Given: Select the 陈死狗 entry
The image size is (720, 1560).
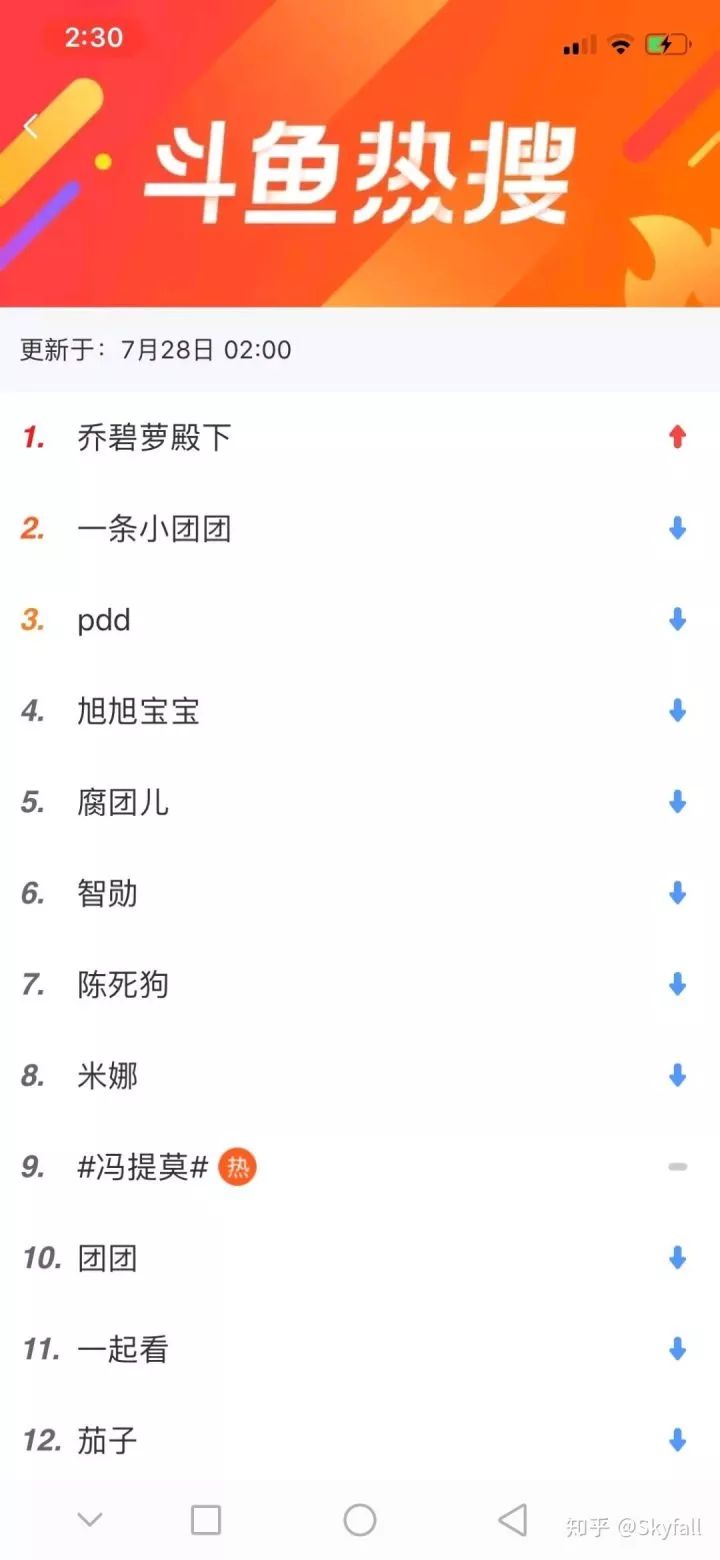Looking at the screenshot, I should click(123, 985).
